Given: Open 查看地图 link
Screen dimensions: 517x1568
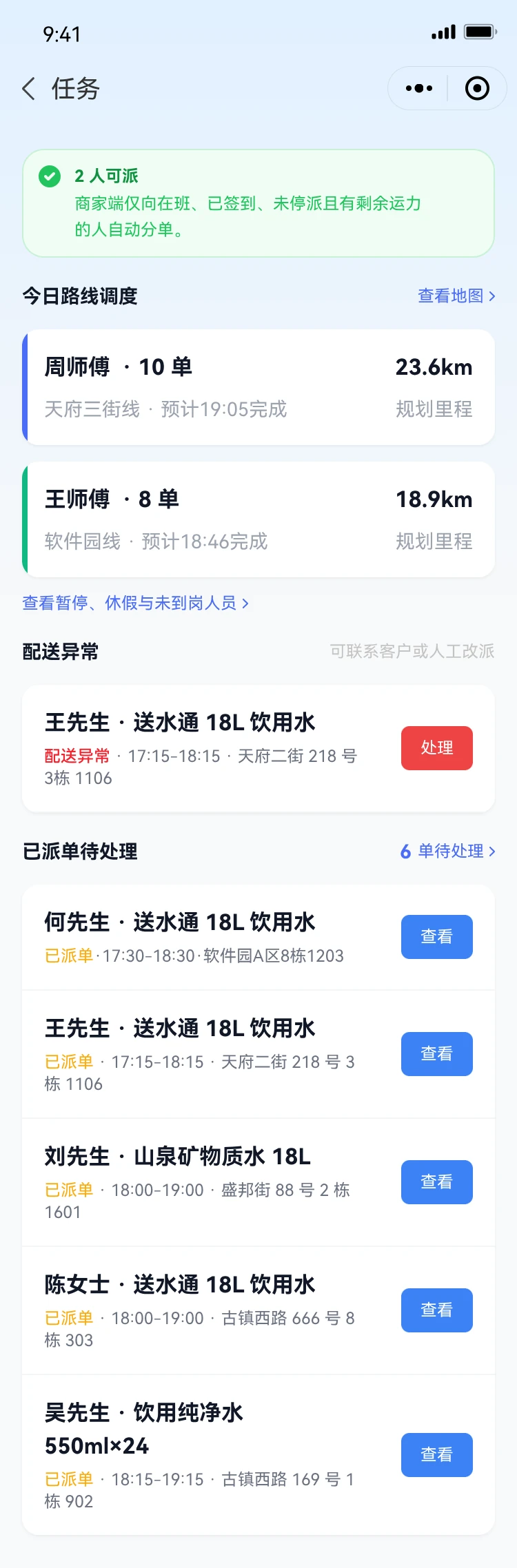Looking at the screenshot, I should pyautogui.click(x=456, y=296).
